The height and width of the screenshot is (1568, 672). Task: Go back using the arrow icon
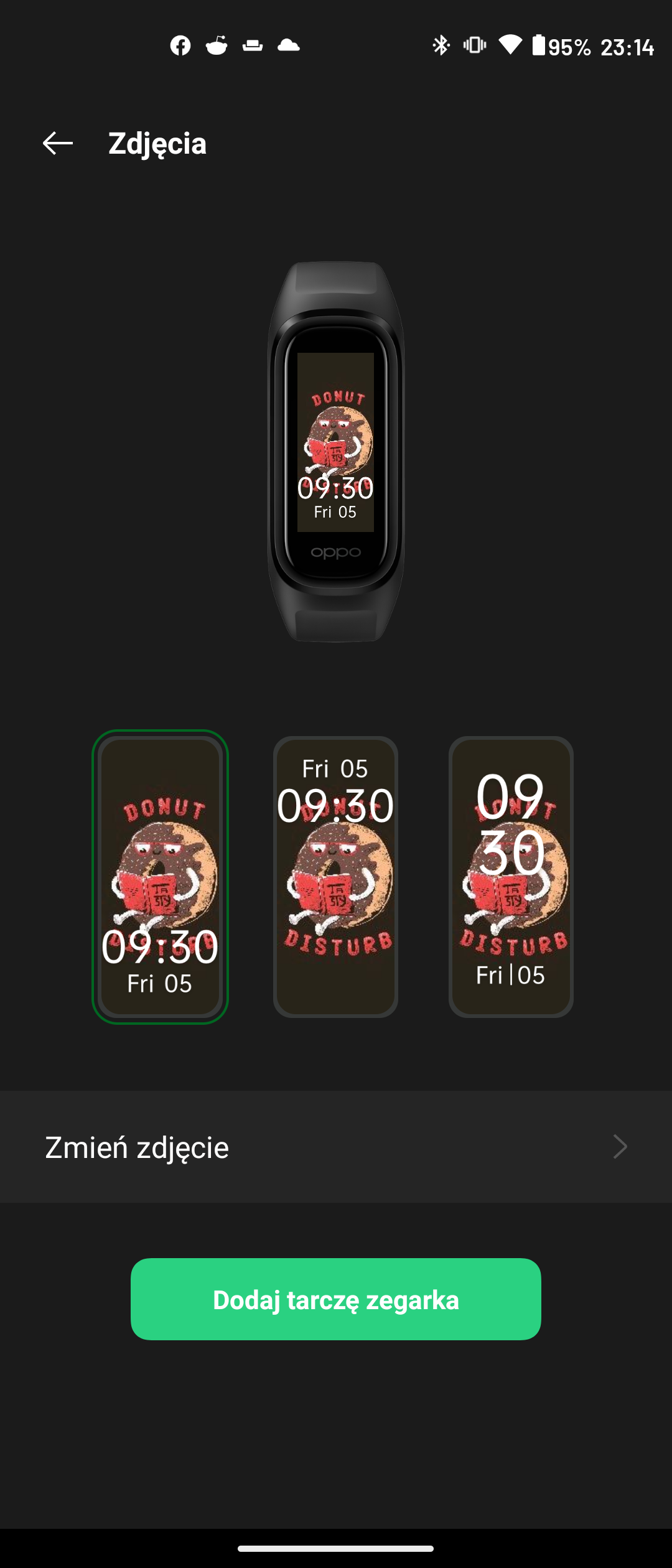(x=58, y=143)
